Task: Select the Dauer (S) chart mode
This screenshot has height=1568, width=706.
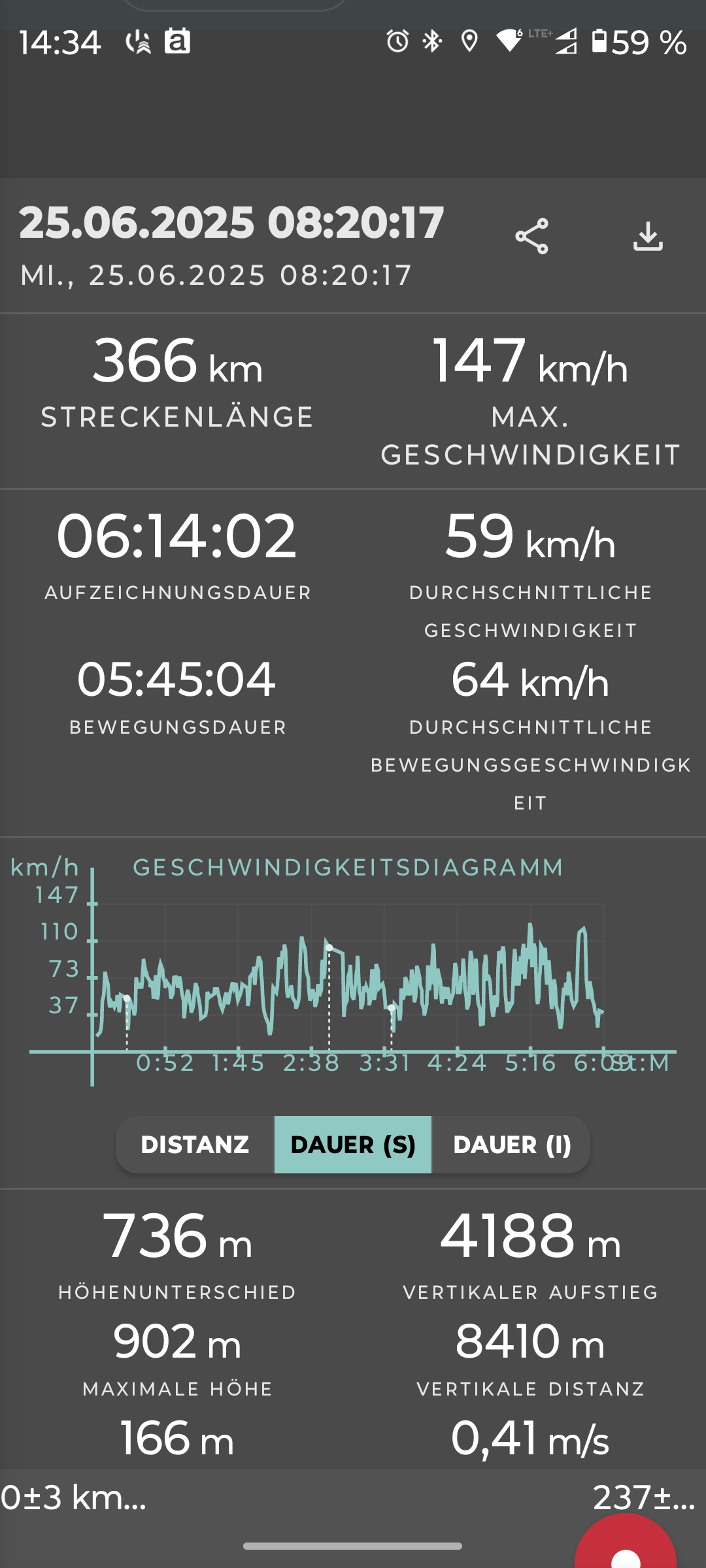Action: 353,1145
